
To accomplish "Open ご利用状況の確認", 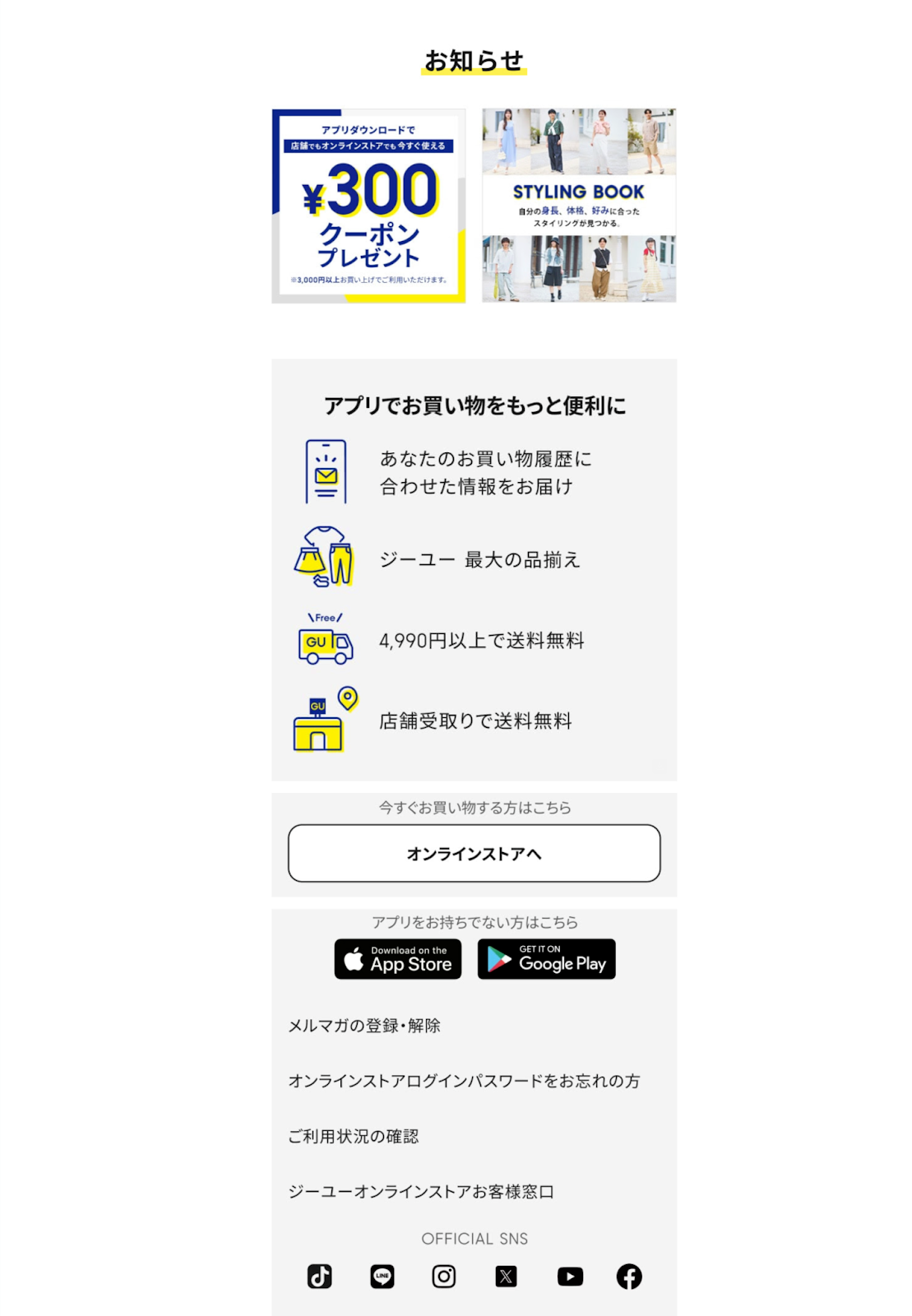I will [354, 1136].
